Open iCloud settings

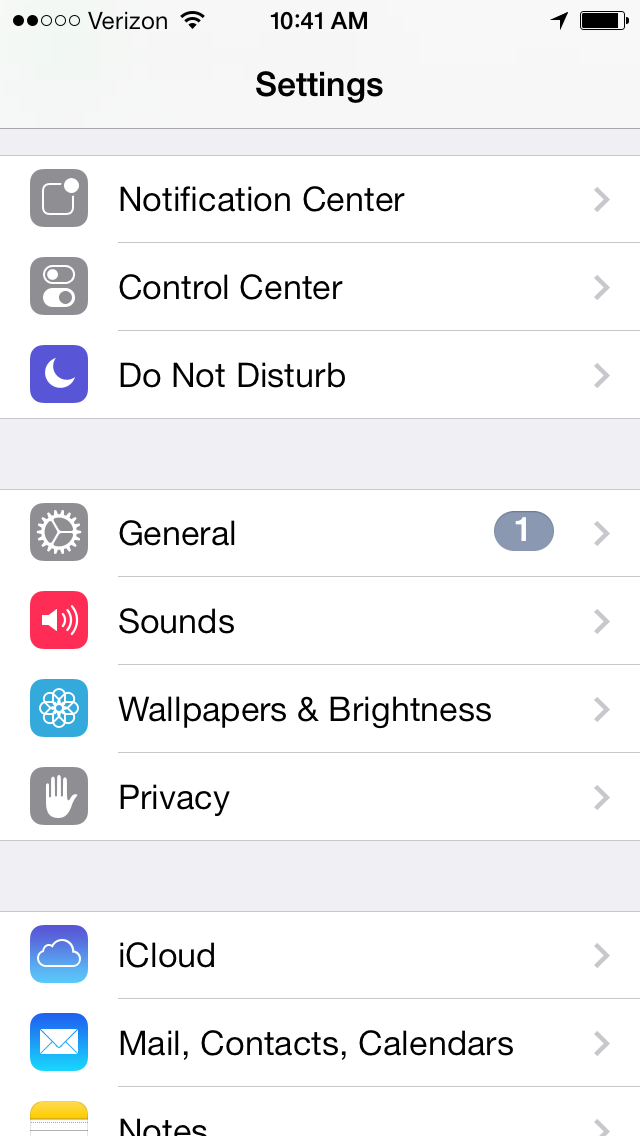click(x=320, y=955)
